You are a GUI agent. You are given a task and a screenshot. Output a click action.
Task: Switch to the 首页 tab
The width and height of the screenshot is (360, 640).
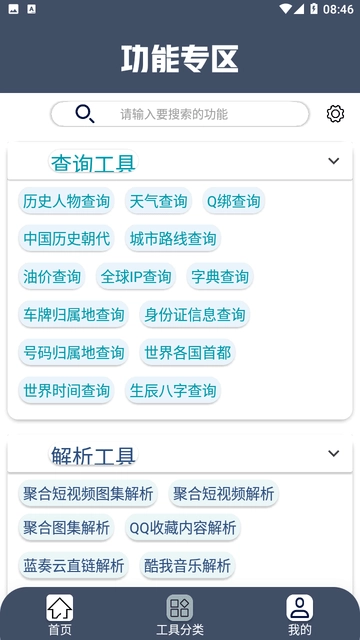(60, 615)
